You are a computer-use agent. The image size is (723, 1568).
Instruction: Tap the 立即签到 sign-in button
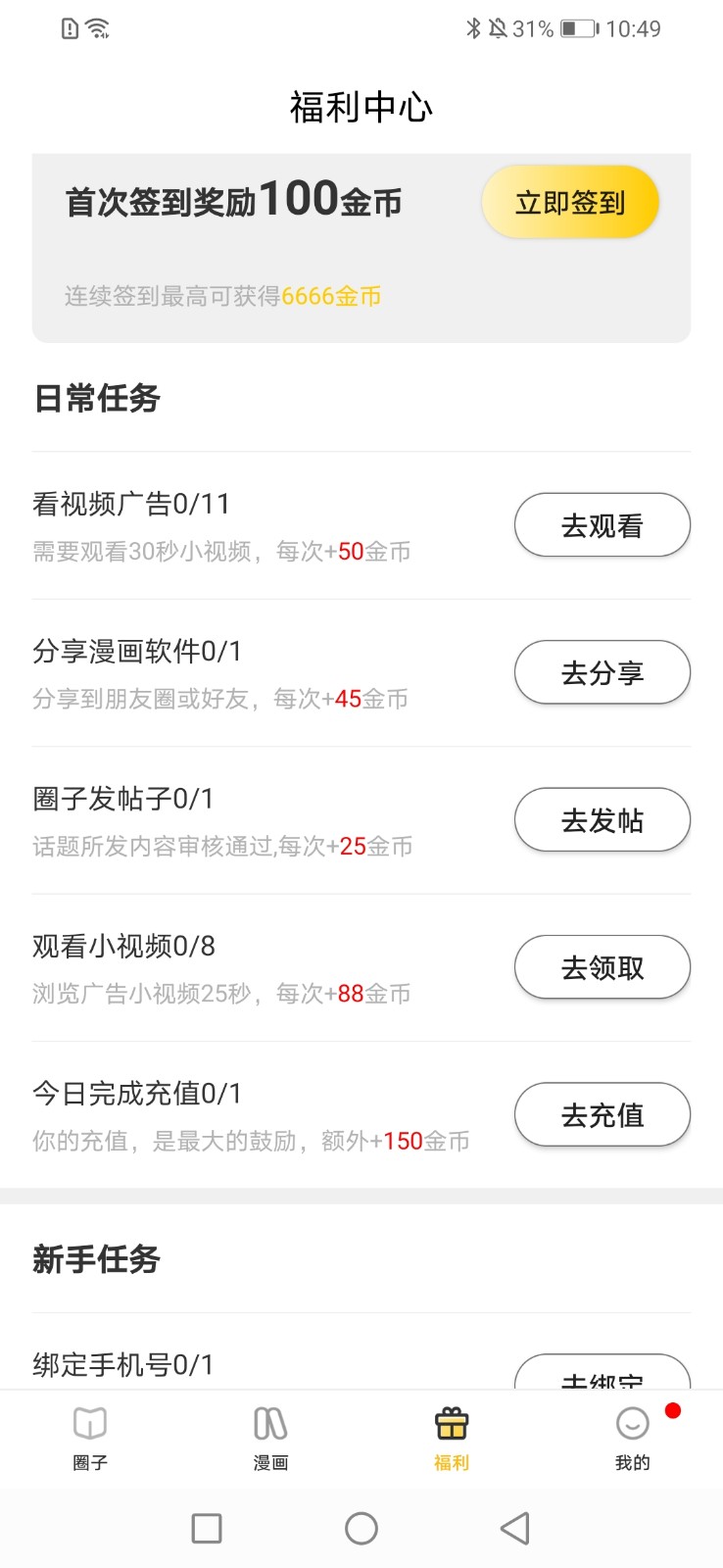click(570, 202)
